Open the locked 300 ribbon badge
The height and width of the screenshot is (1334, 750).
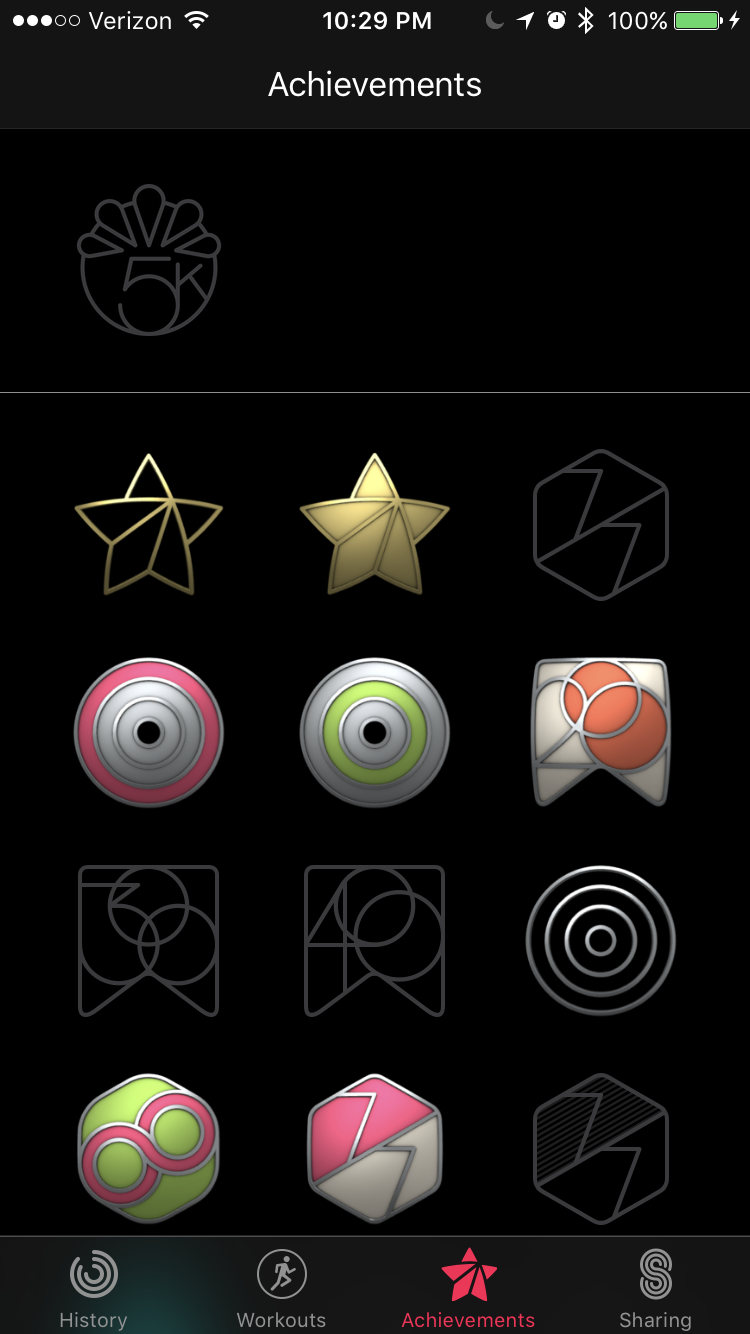point(149,940)
